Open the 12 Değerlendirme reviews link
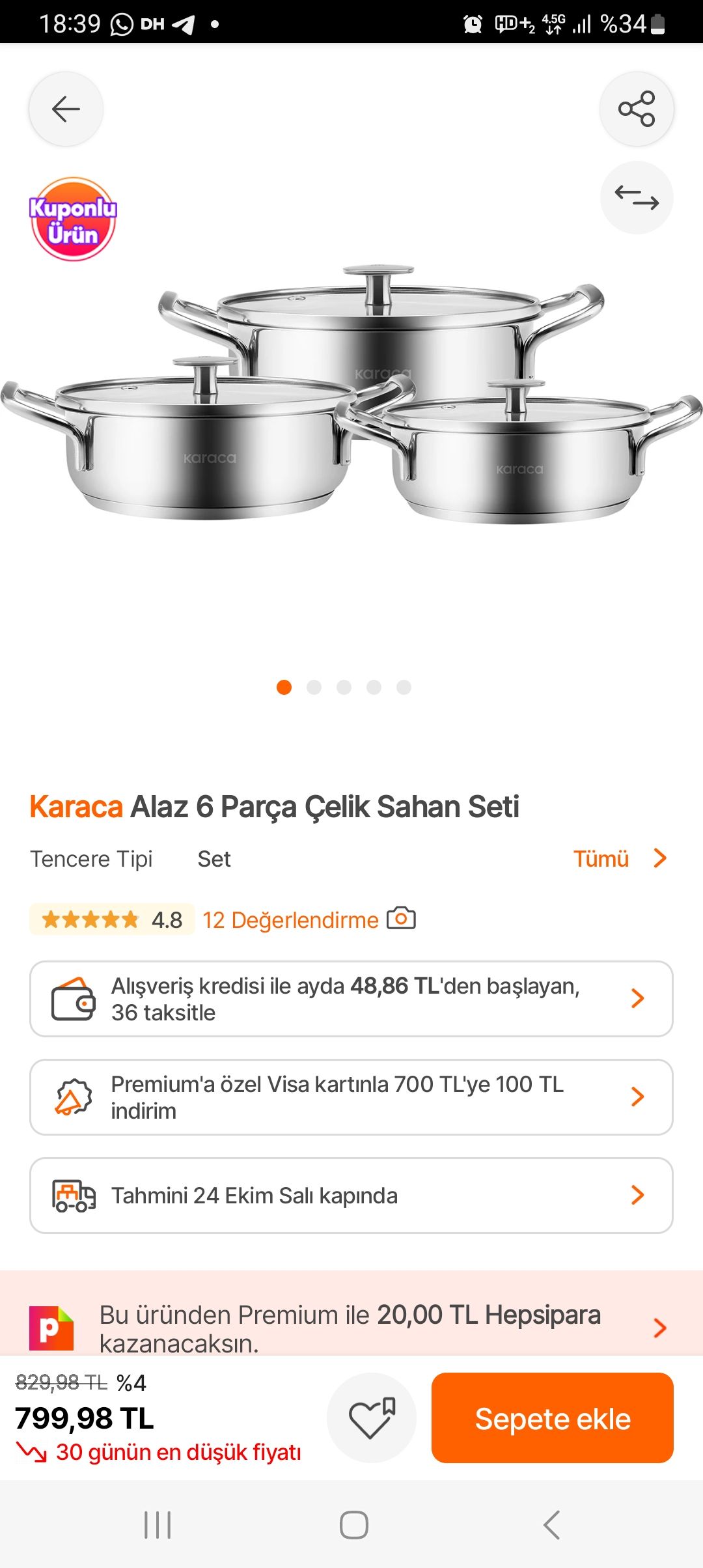The width and height of the screenshot is (703, 1568). [289, 918]
